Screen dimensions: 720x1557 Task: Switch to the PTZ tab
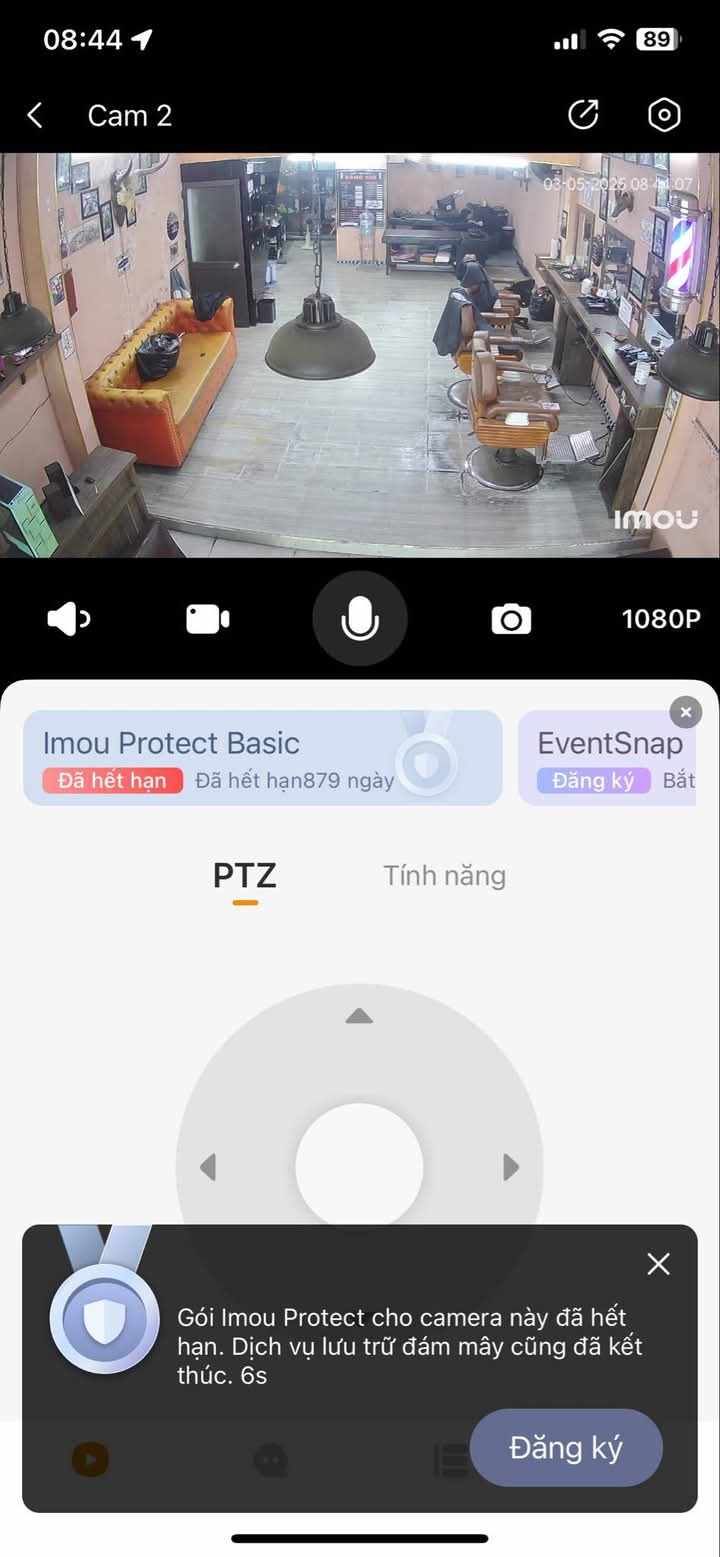[245, 876]
